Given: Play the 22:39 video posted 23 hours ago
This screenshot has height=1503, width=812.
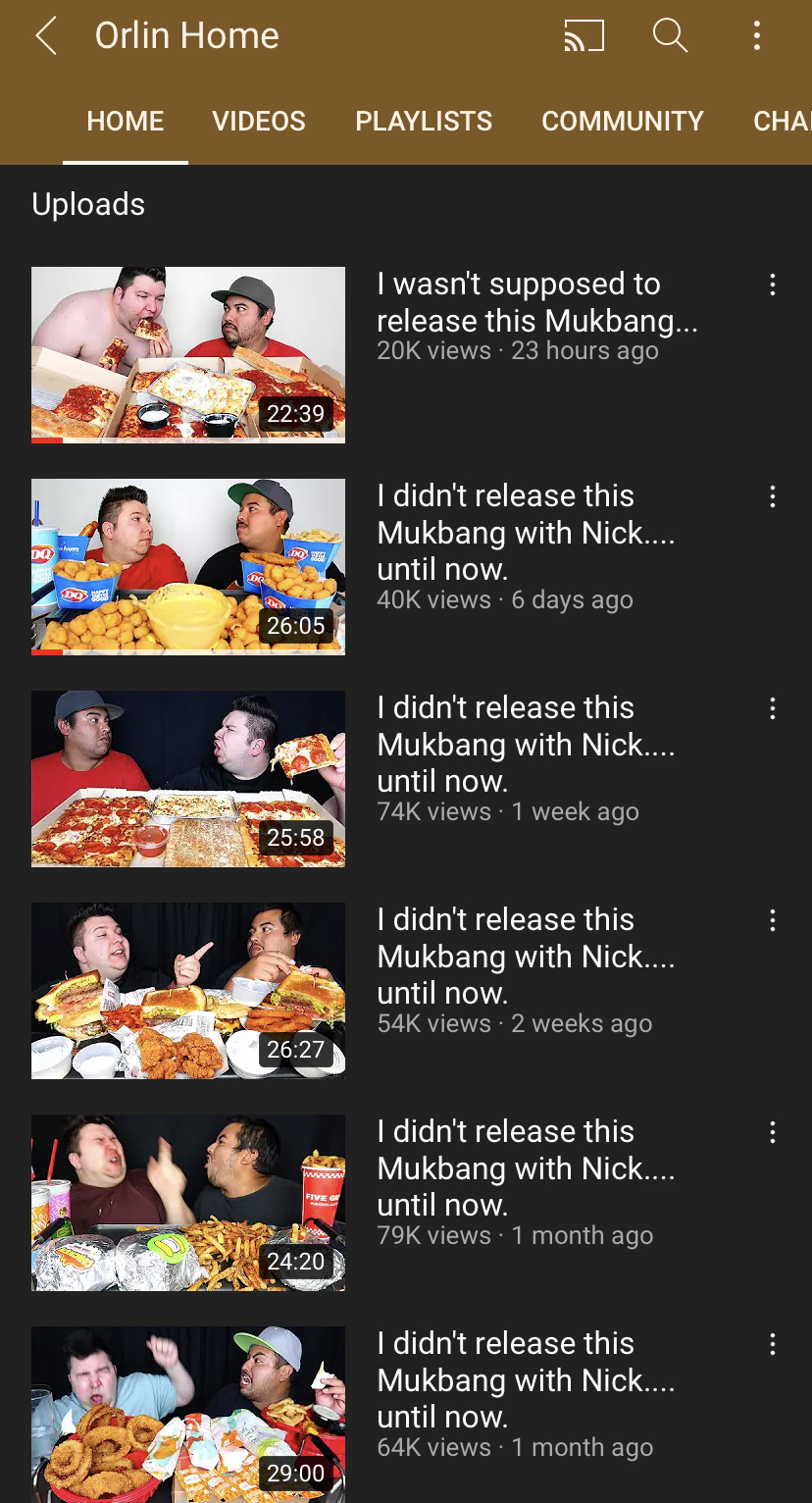Looking at the screenshot, I should point(188,355).
